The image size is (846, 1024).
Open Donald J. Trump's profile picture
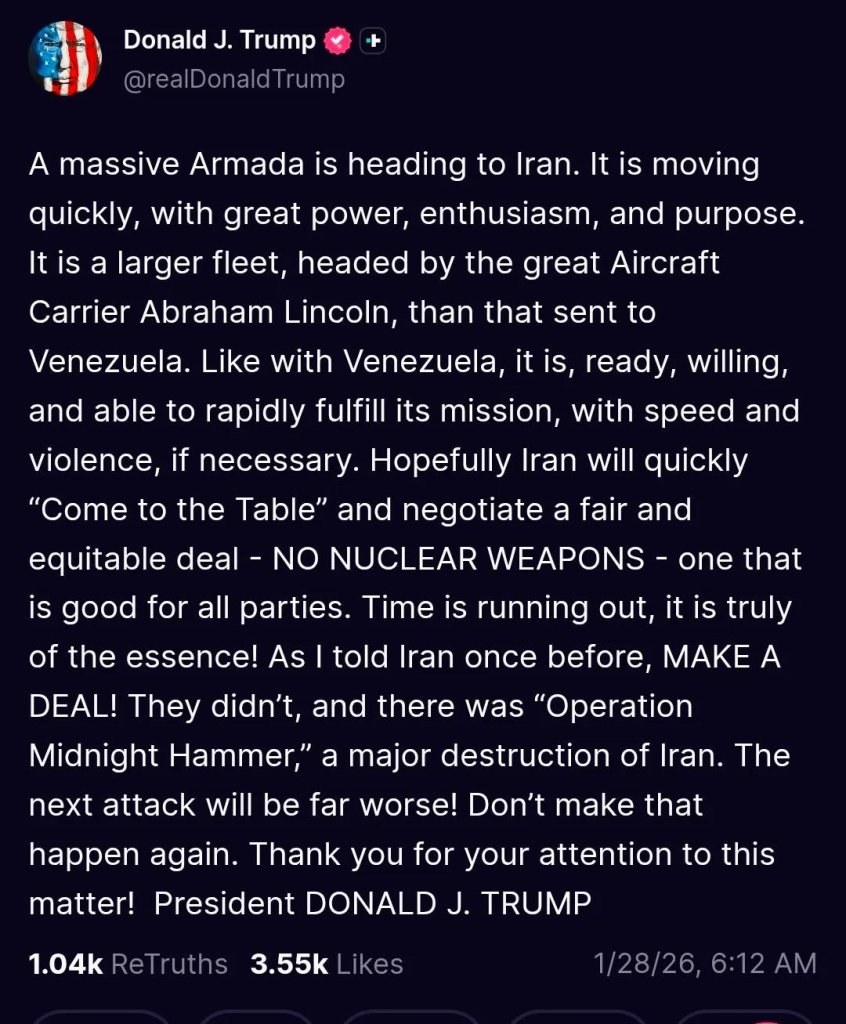(65, 58)
